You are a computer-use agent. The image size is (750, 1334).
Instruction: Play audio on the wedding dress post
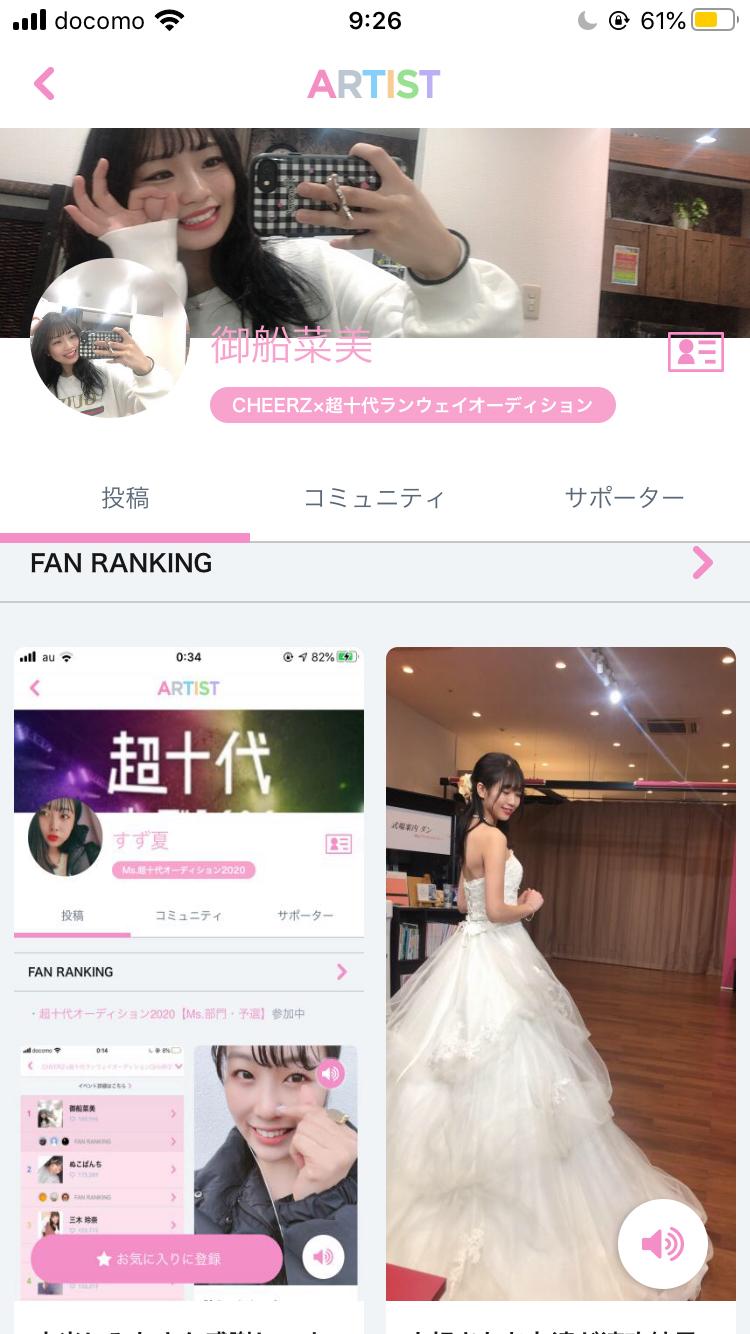(x=662, y=1244)
